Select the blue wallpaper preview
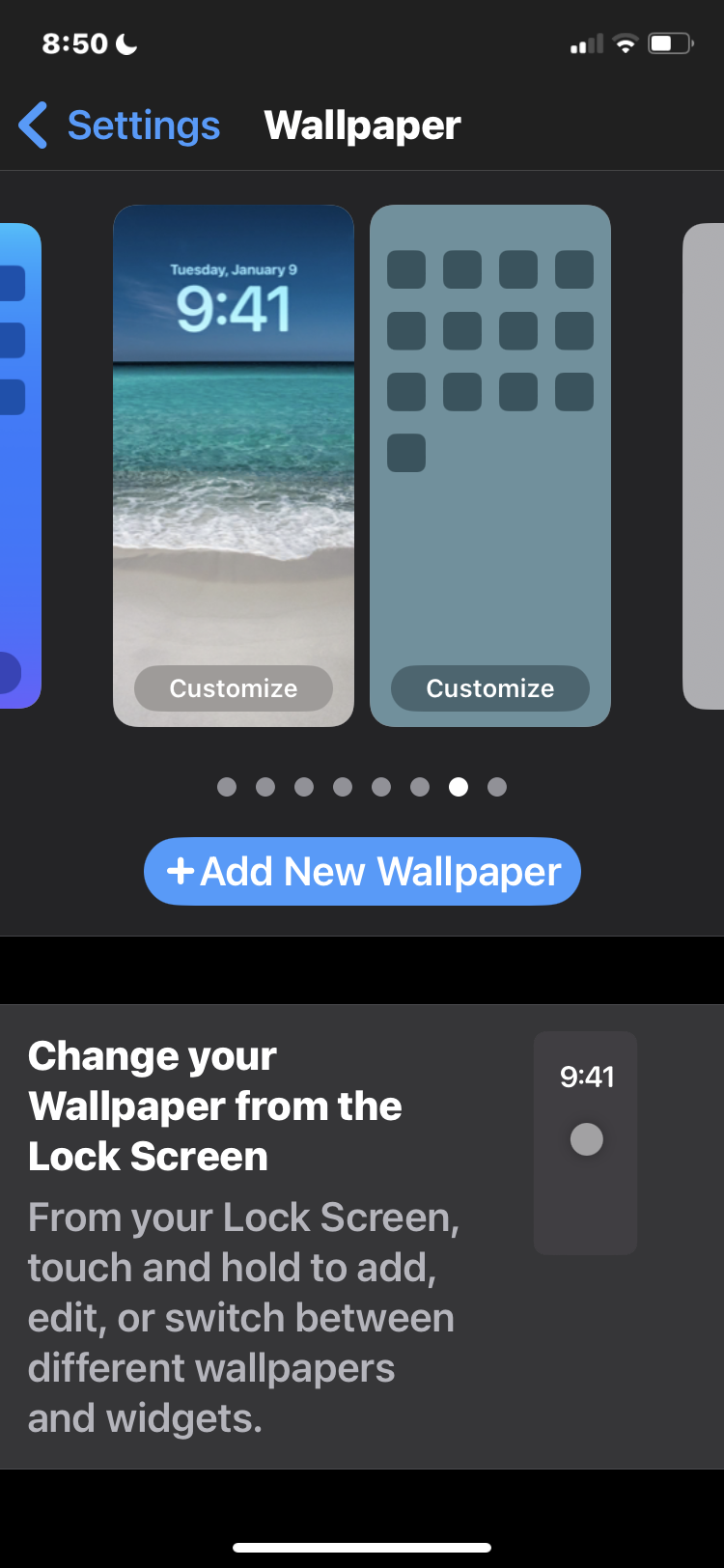The width and height of the screenshot is (724, 1568). click(19, 465)
